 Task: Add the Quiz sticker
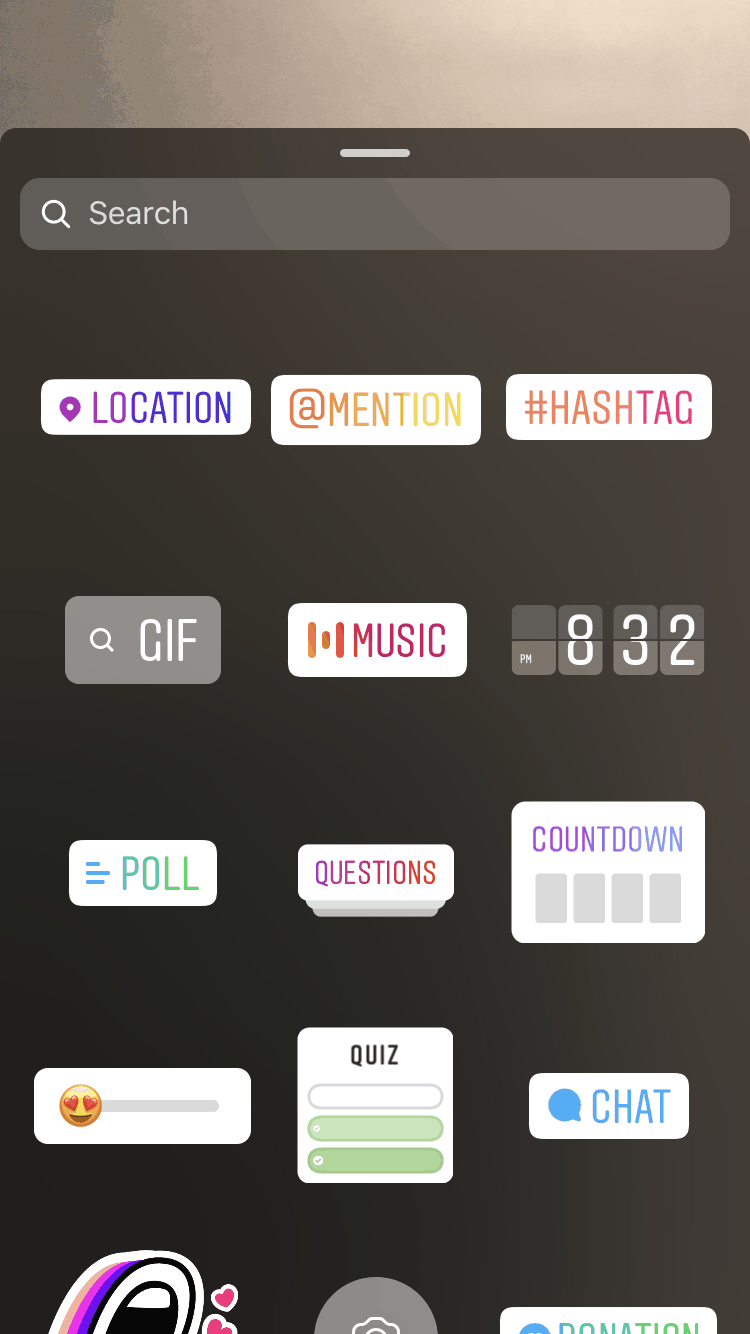[375, 1105]
